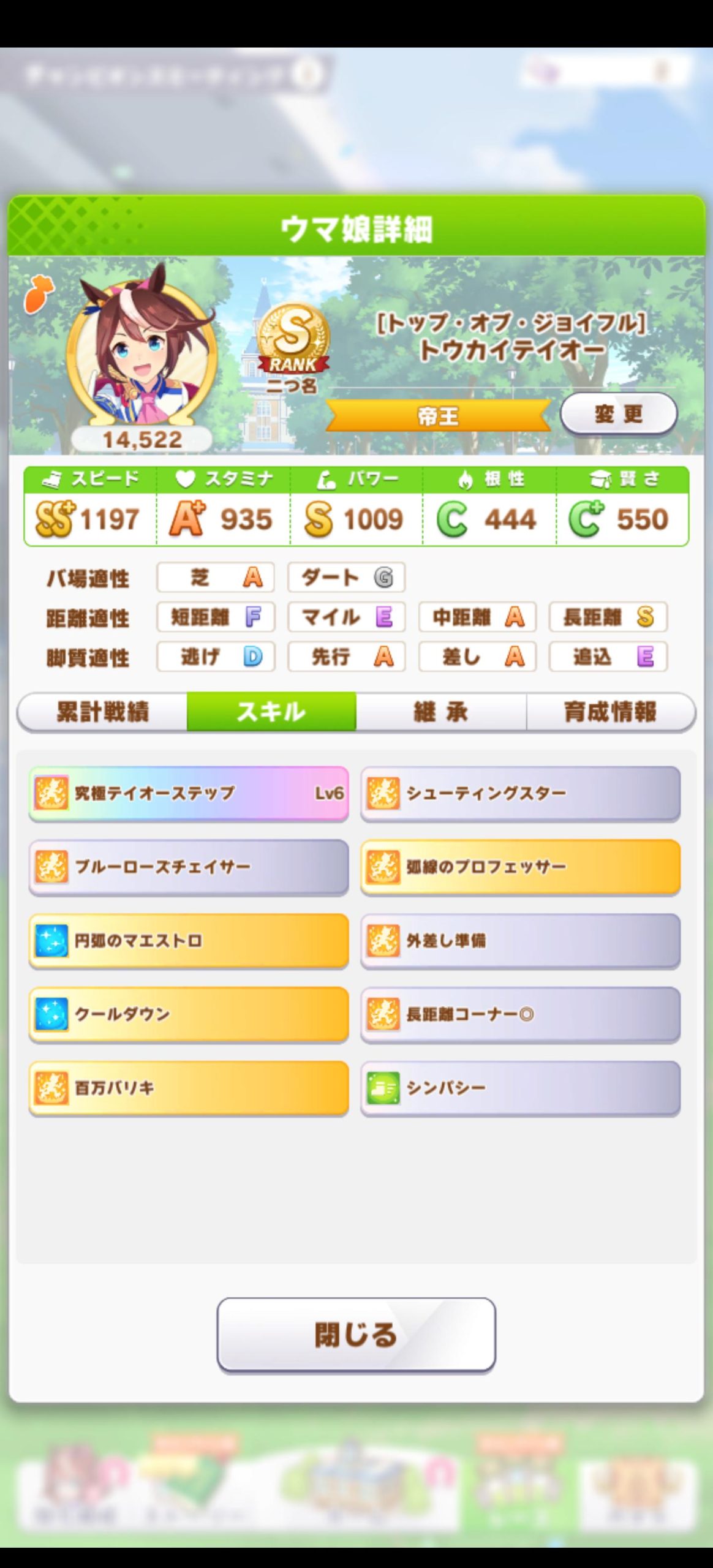Tap the クールダウン skill
The height and width of the screenshot is (1568, 713).
[x=189, y=1014]
